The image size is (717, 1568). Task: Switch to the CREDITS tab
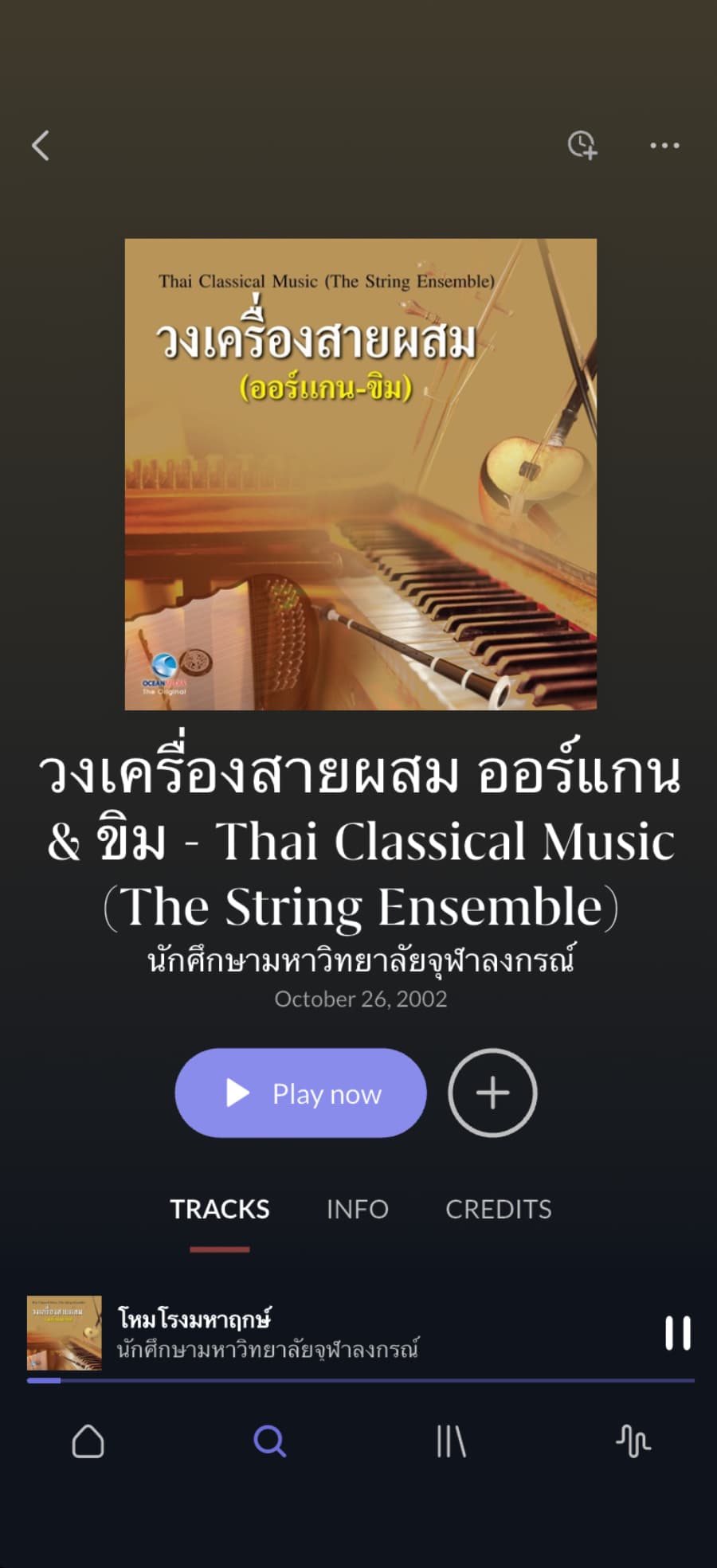498,1209
